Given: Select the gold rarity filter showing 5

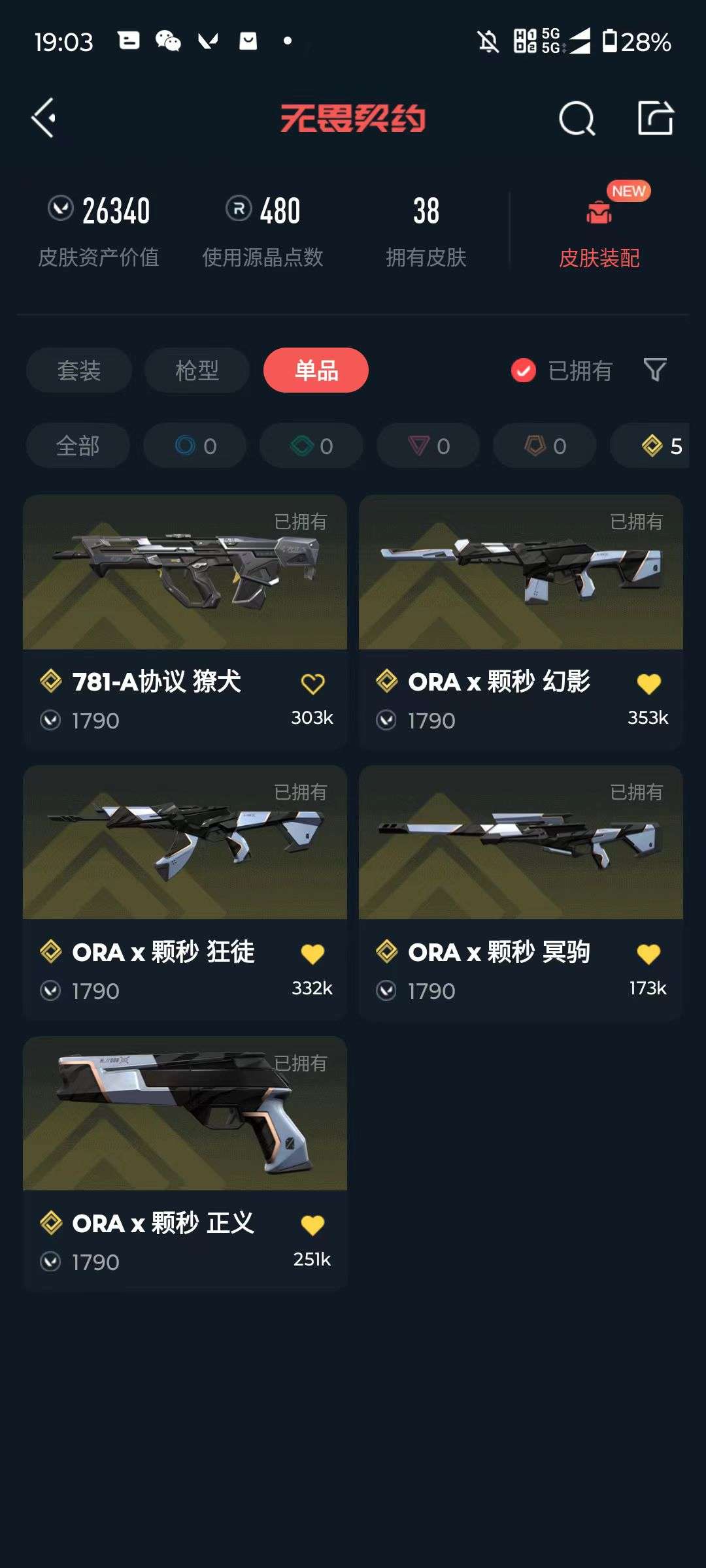Looking at the screenshot, I should pyautogui.click(x=657, y=446).
